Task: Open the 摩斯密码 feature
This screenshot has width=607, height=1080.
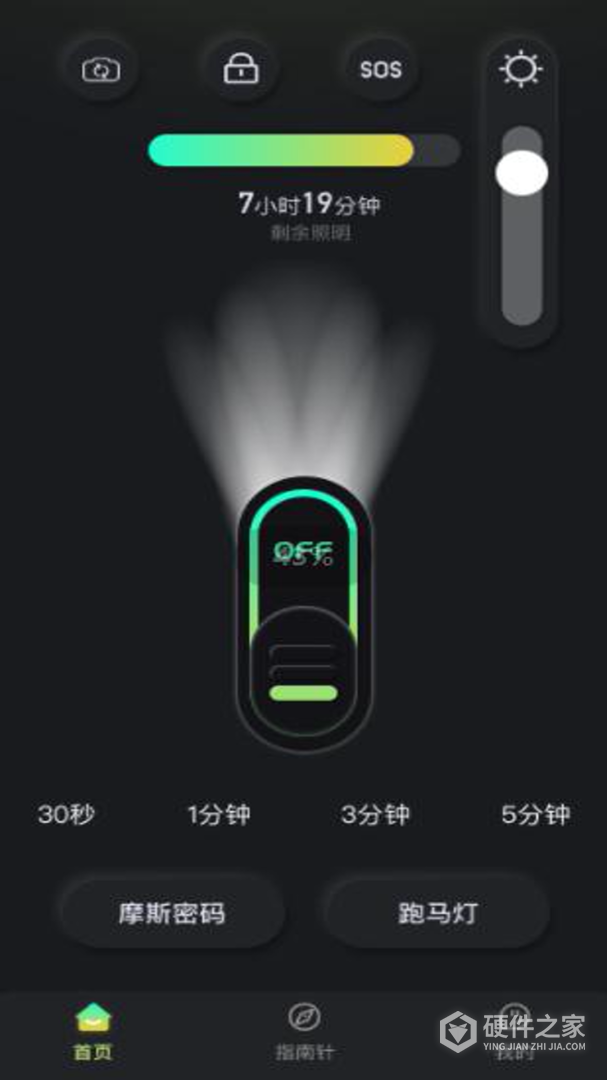Action: click(172, 912)
